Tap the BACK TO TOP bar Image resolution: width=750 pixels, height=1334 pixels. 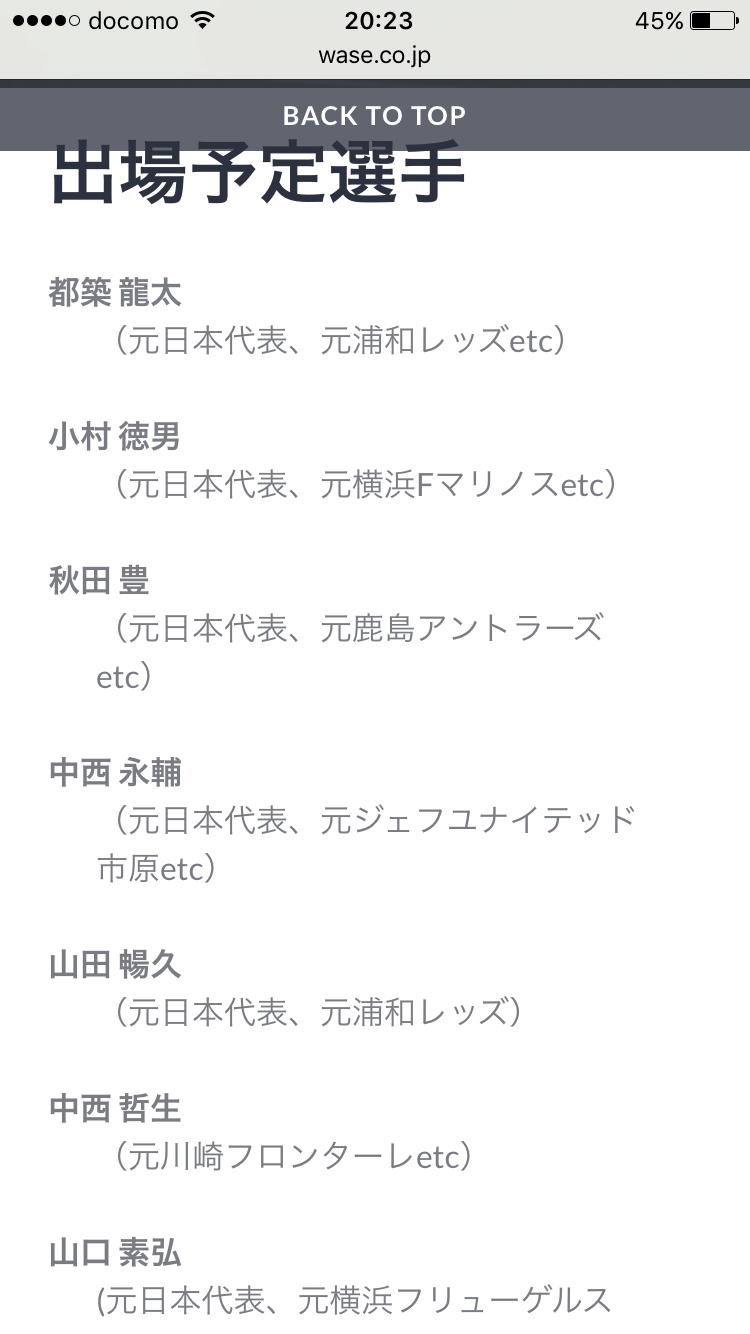(375, 116)
